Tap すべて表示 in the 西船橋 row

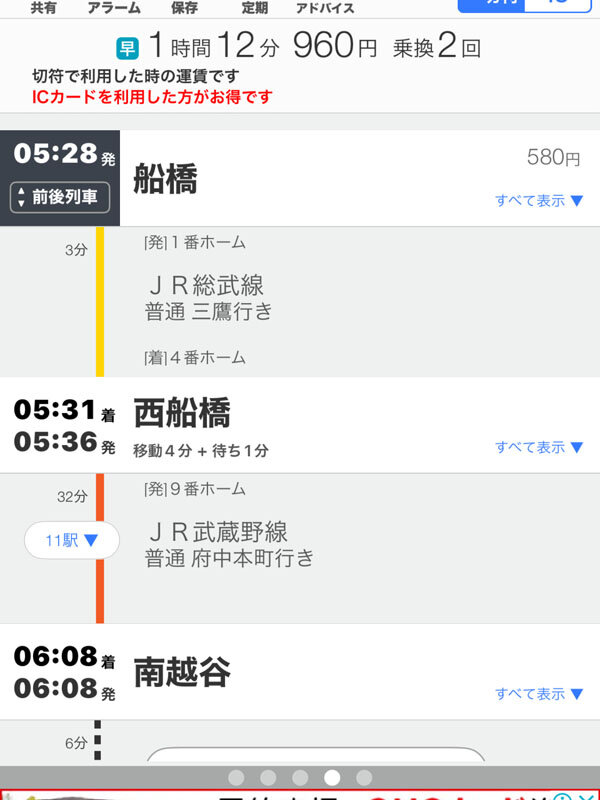pos(539,447)
